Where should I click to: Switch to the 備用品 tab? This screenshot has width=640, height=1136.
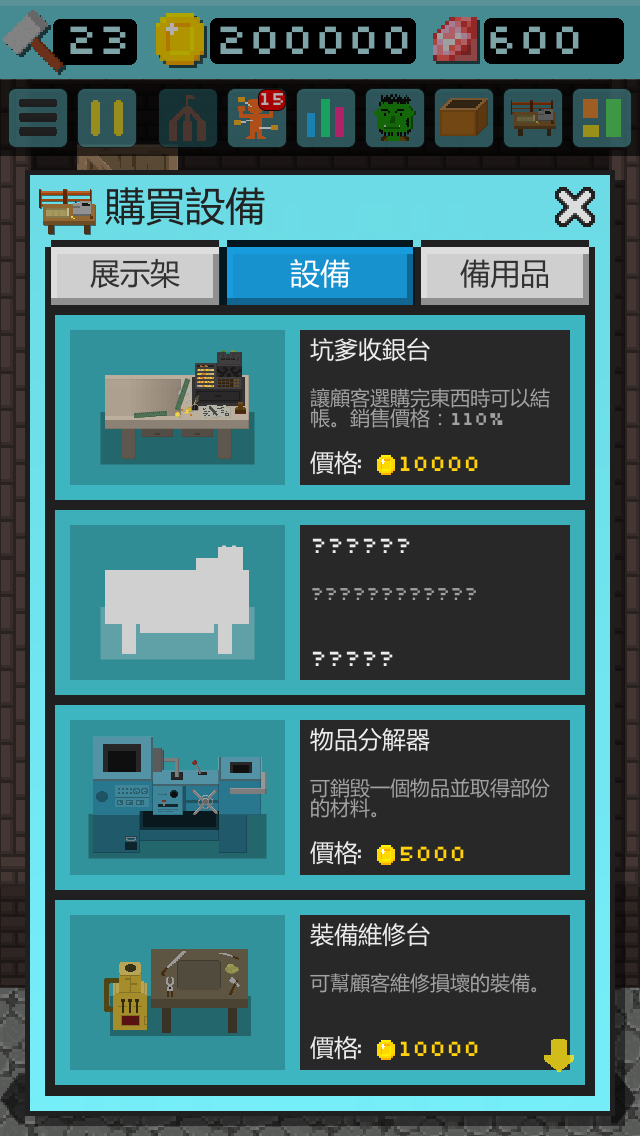pyautogui.click(x=504, y=275)
